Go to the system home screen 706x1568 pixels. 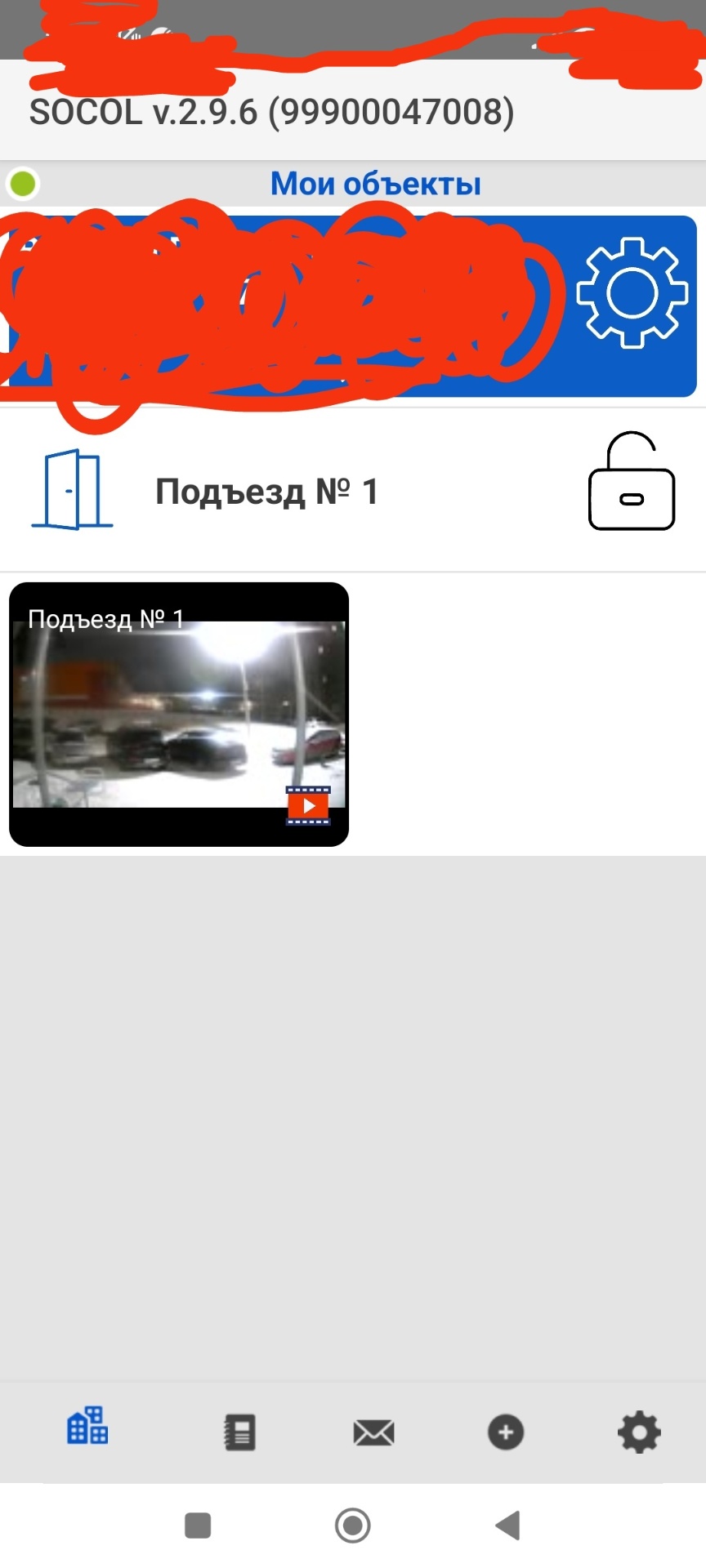coord(353,1526)
